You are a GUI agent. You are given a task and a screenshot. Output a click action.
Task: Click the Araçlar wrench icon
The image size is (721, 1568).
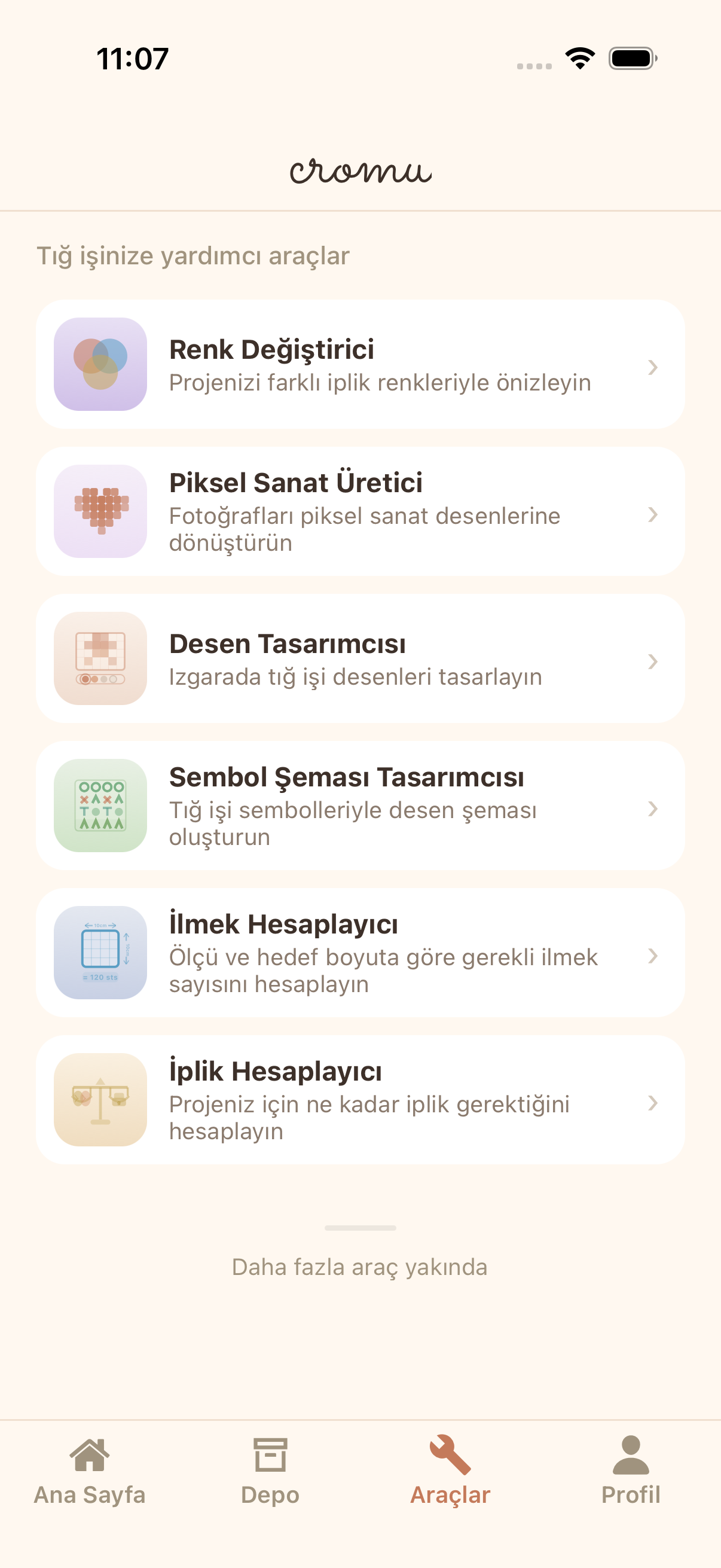coord(449,1453)
